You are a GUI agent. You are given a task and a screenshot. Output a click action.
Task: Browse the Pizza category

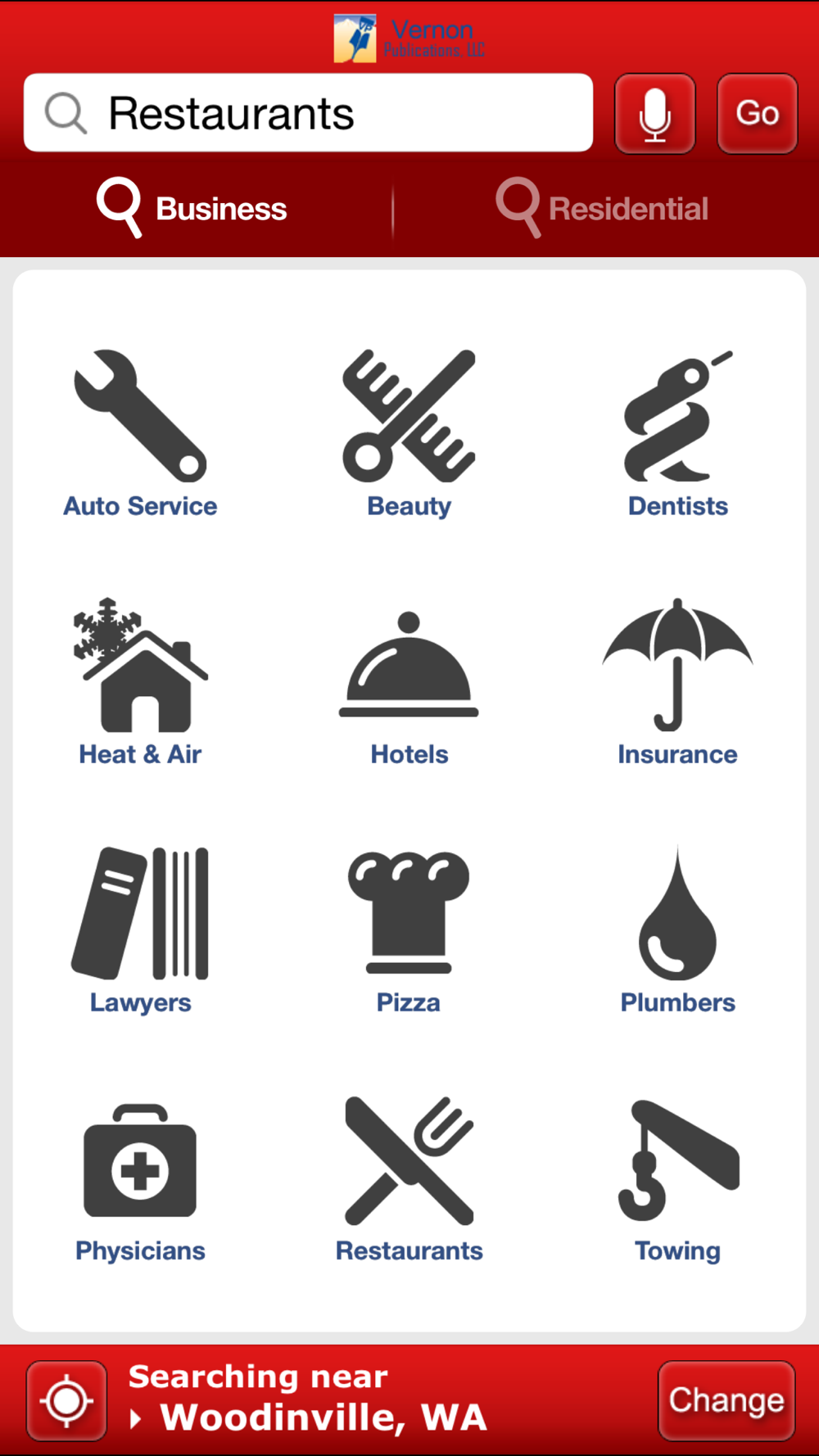pyautogui.click(x=409, y=930)
